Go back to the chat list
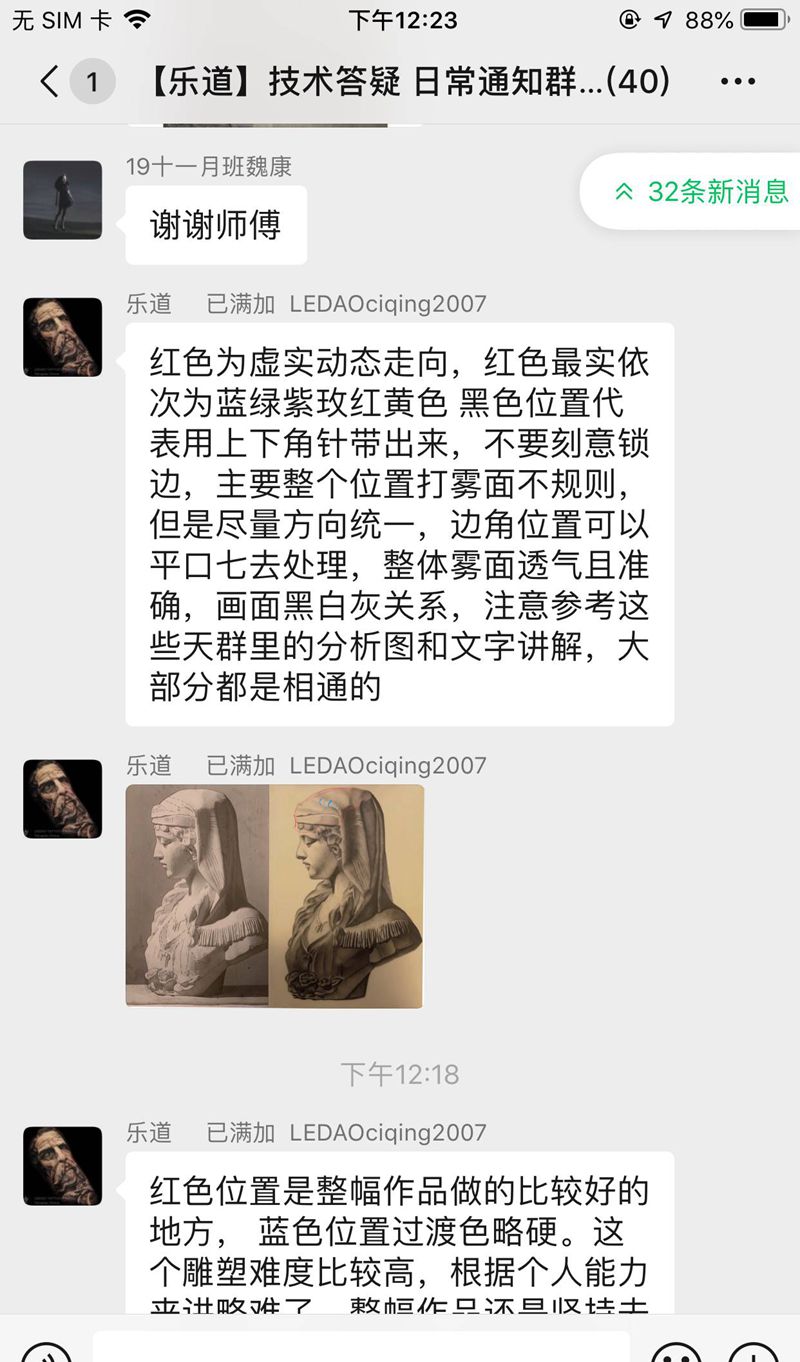 (x=50, y=81)
